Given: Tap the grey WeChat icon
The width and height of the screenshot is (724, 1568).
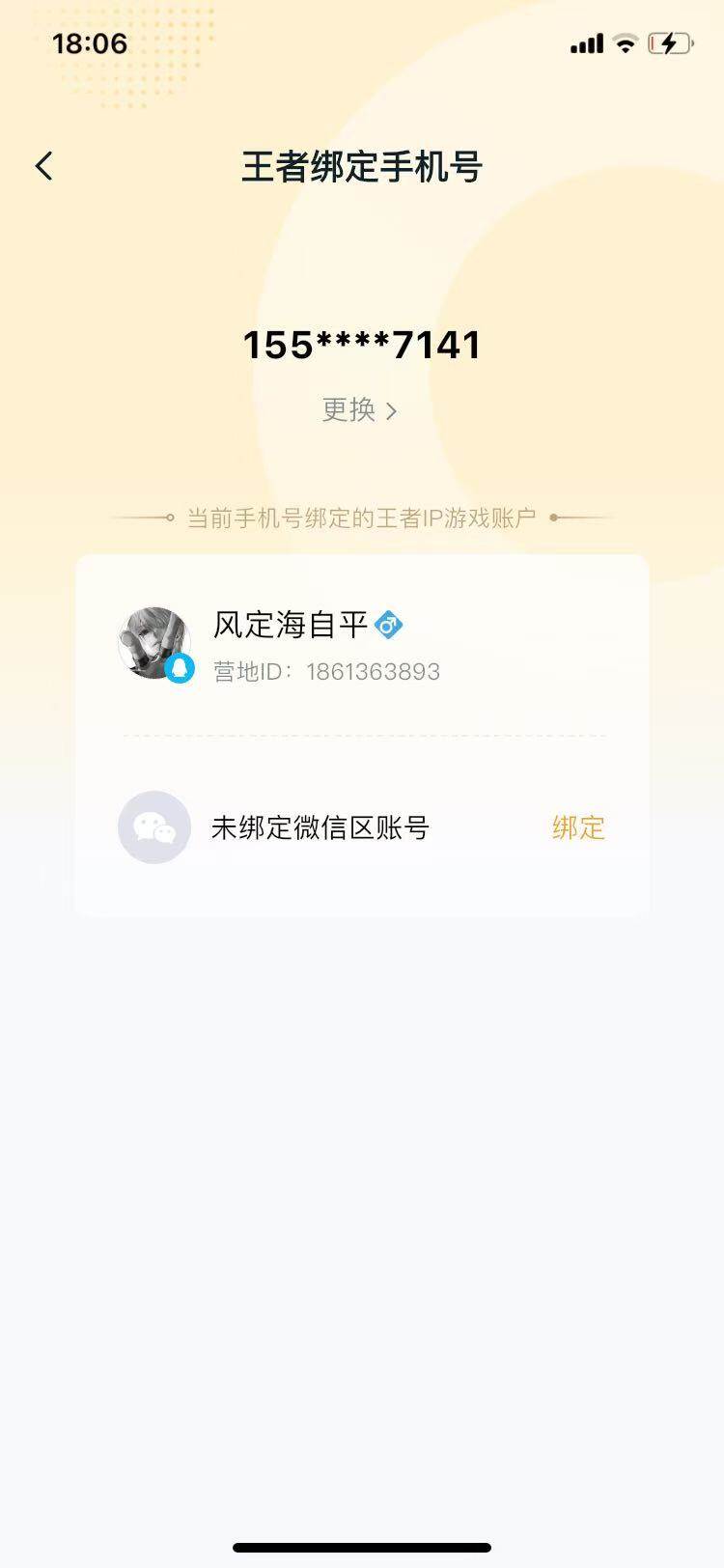Looking at the screenshot, I should coord(153,827).
